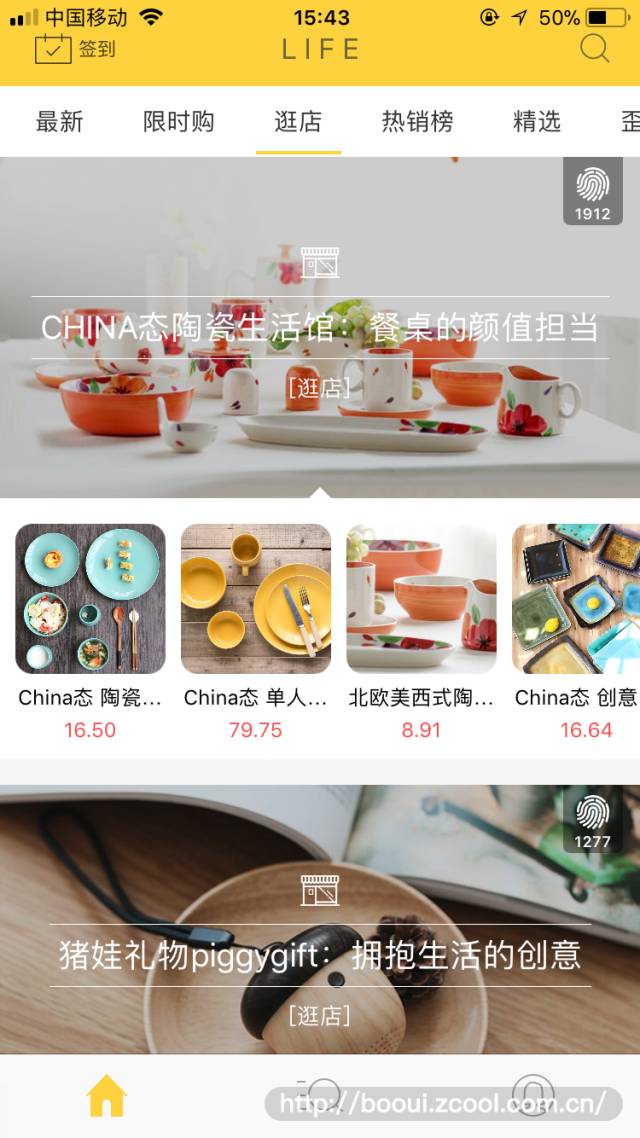Open the search magnifier icon
This screenshot has height=1138, width=640.
[x=594, y=48]
